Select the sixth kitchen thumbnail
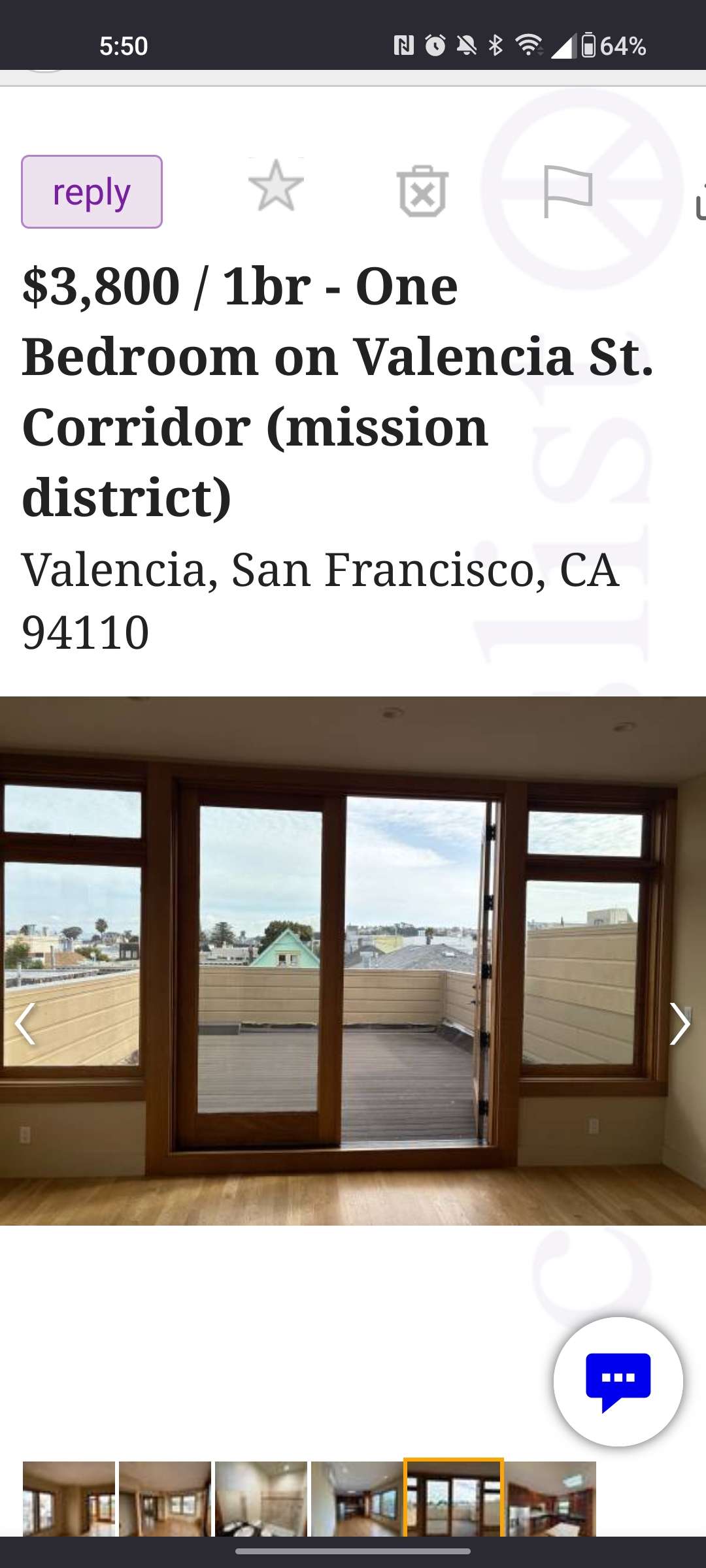Screen dimensions: 706x1568 tap(550, 1498)
